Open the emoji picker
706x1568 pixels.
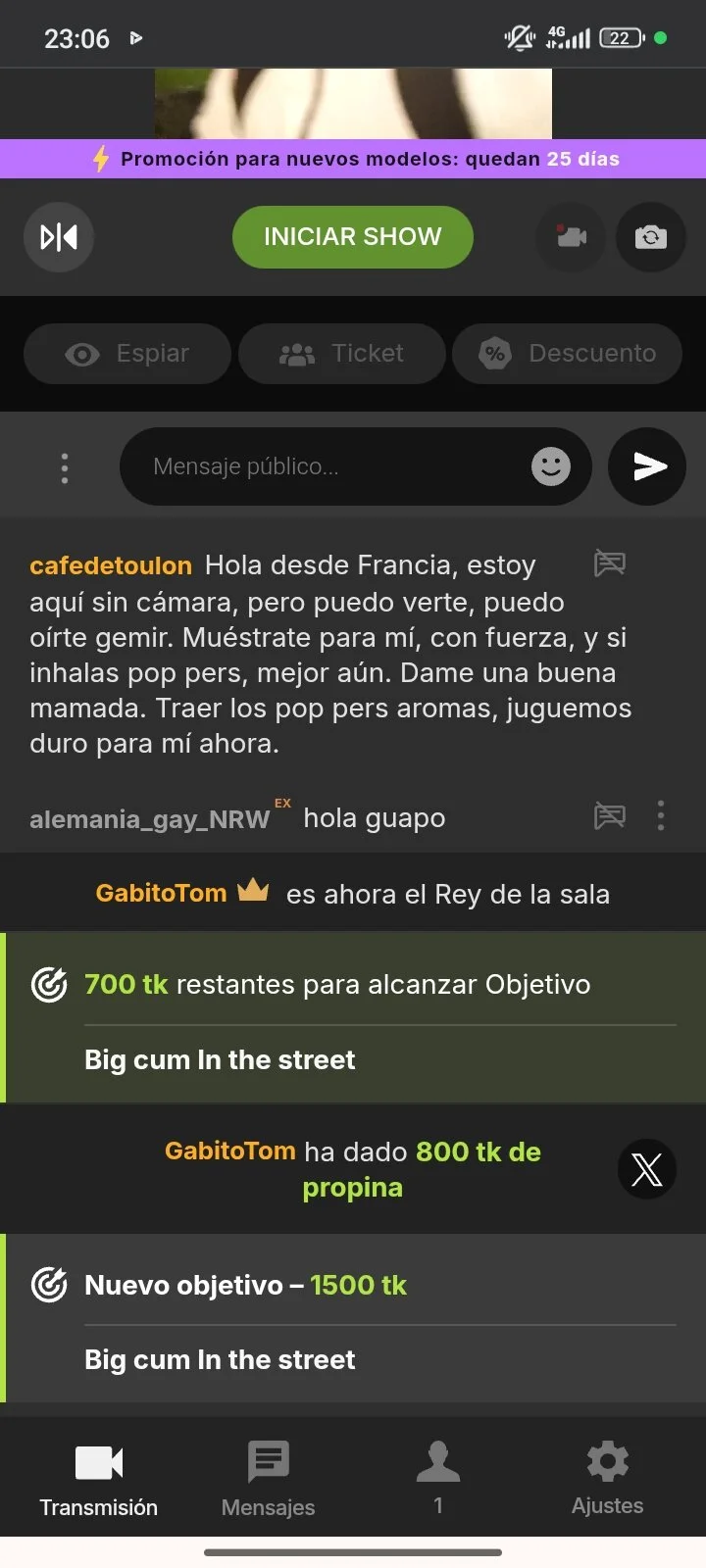point(551,466)
